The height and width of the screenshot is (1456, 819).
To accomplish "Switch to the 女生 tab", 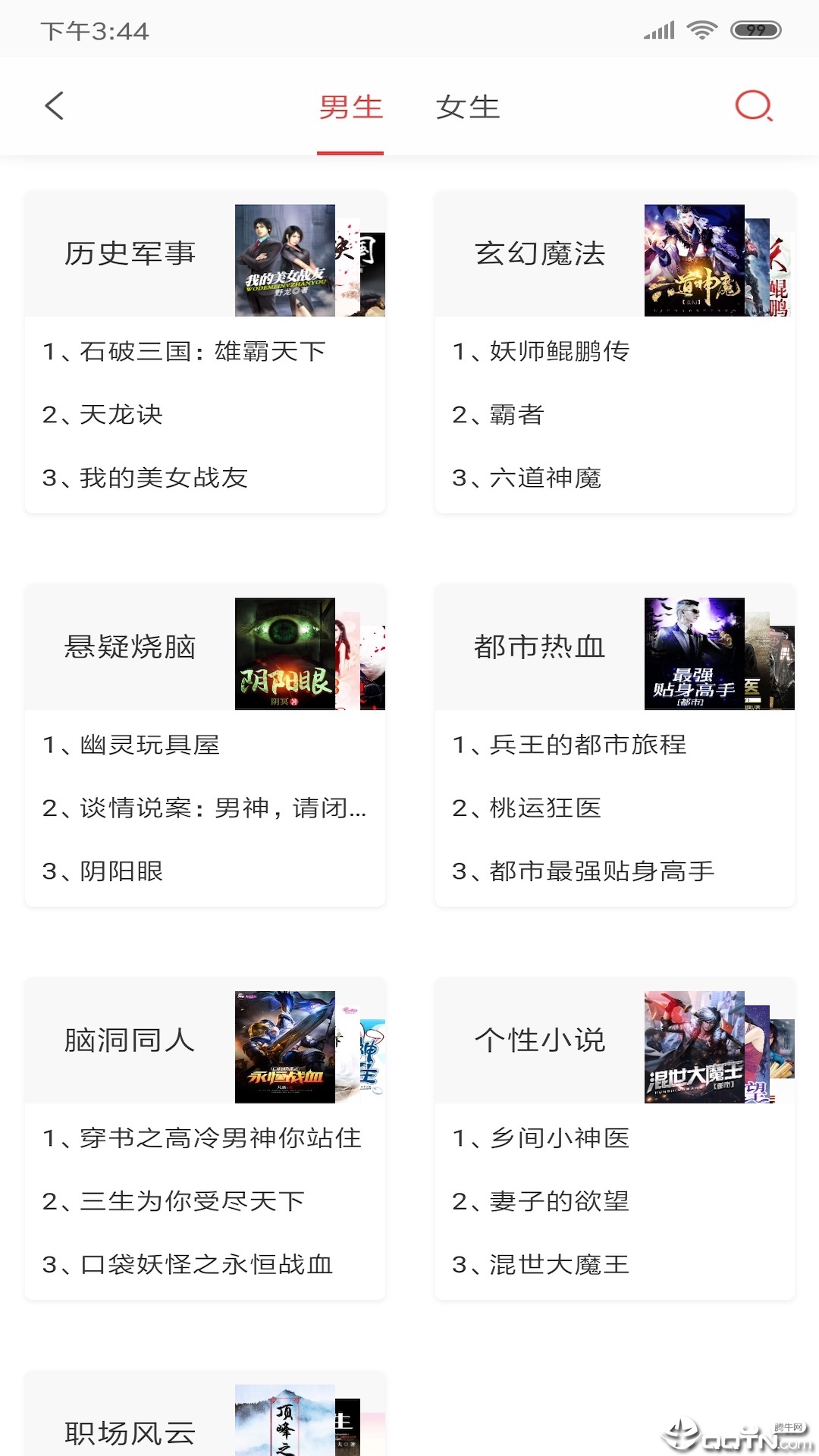I will [467, 107].
